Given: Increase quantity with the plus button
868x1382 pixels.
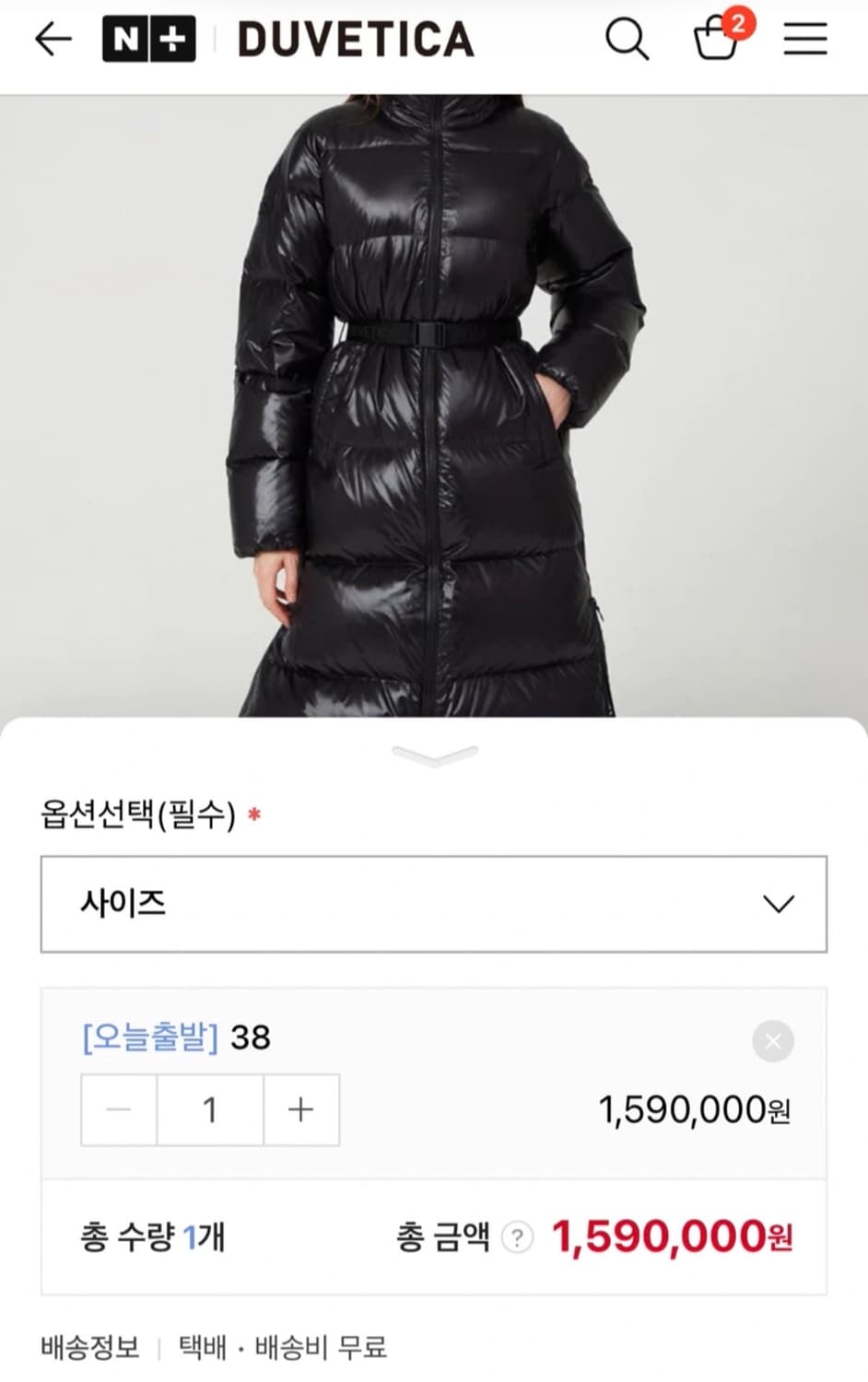Looking at the screenshot, I should (x=301, y=1110).
